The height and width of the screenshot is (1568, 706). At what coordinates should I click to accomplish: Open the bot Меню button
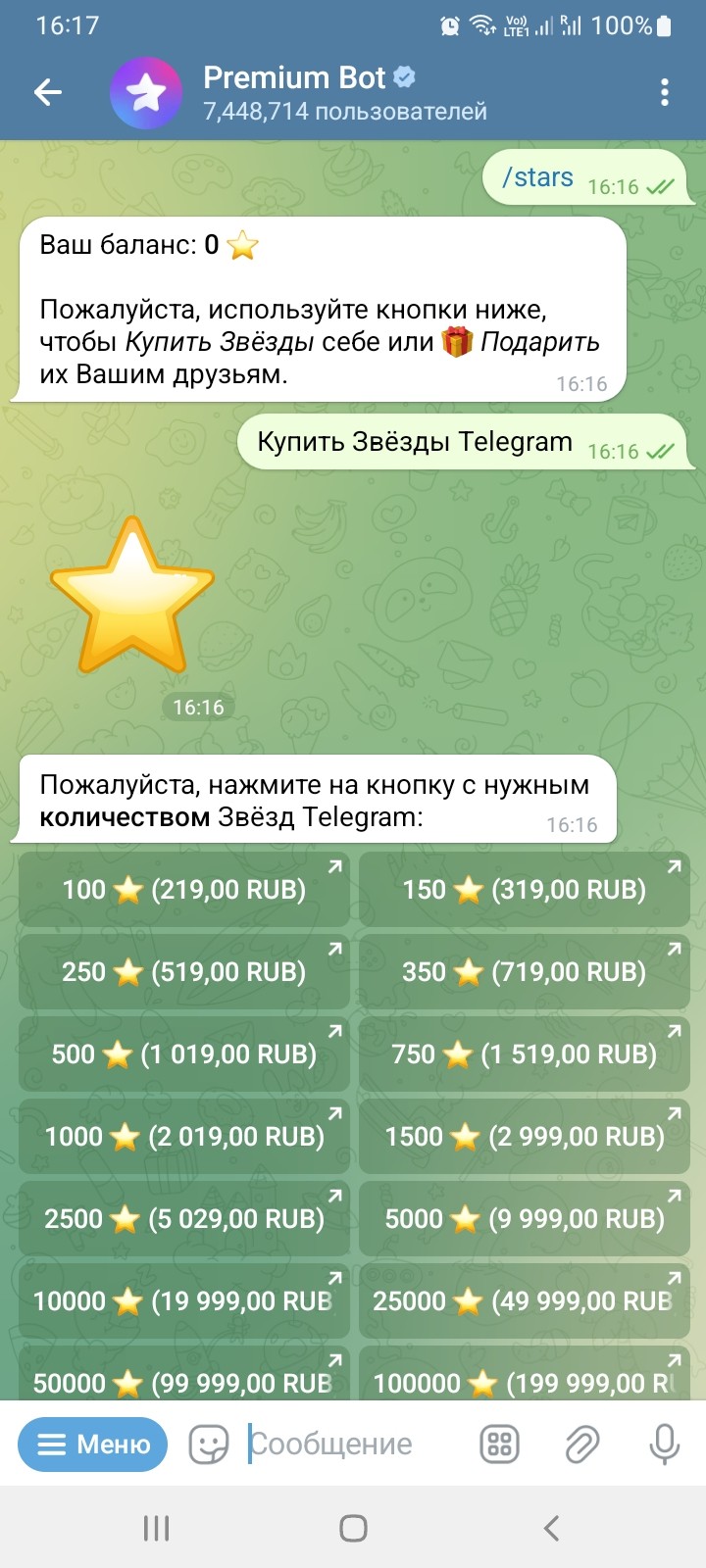(x=93, y=1444)
